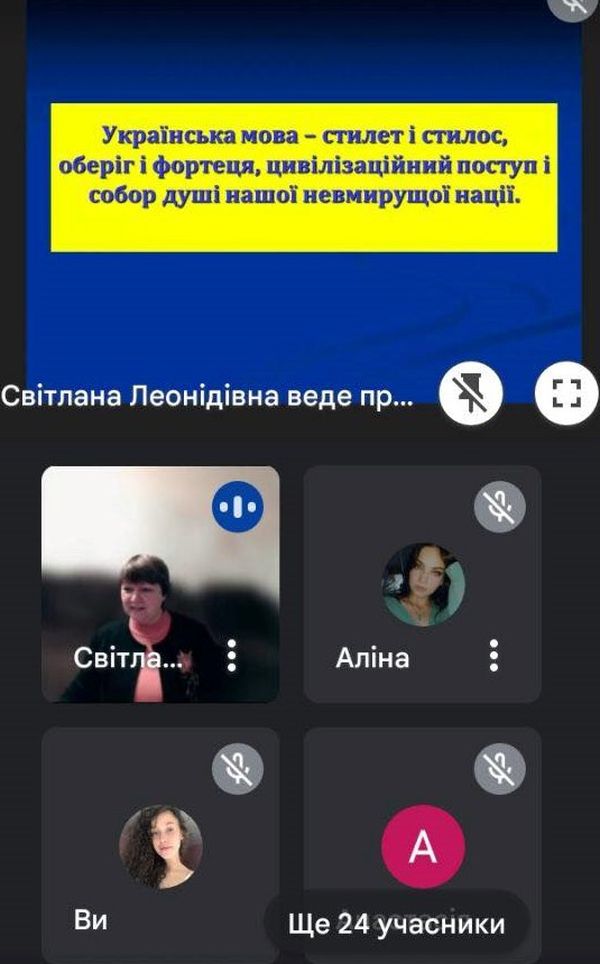Open the presentation in fullscreen
The image size is (600, 964).
coord(566,393)
